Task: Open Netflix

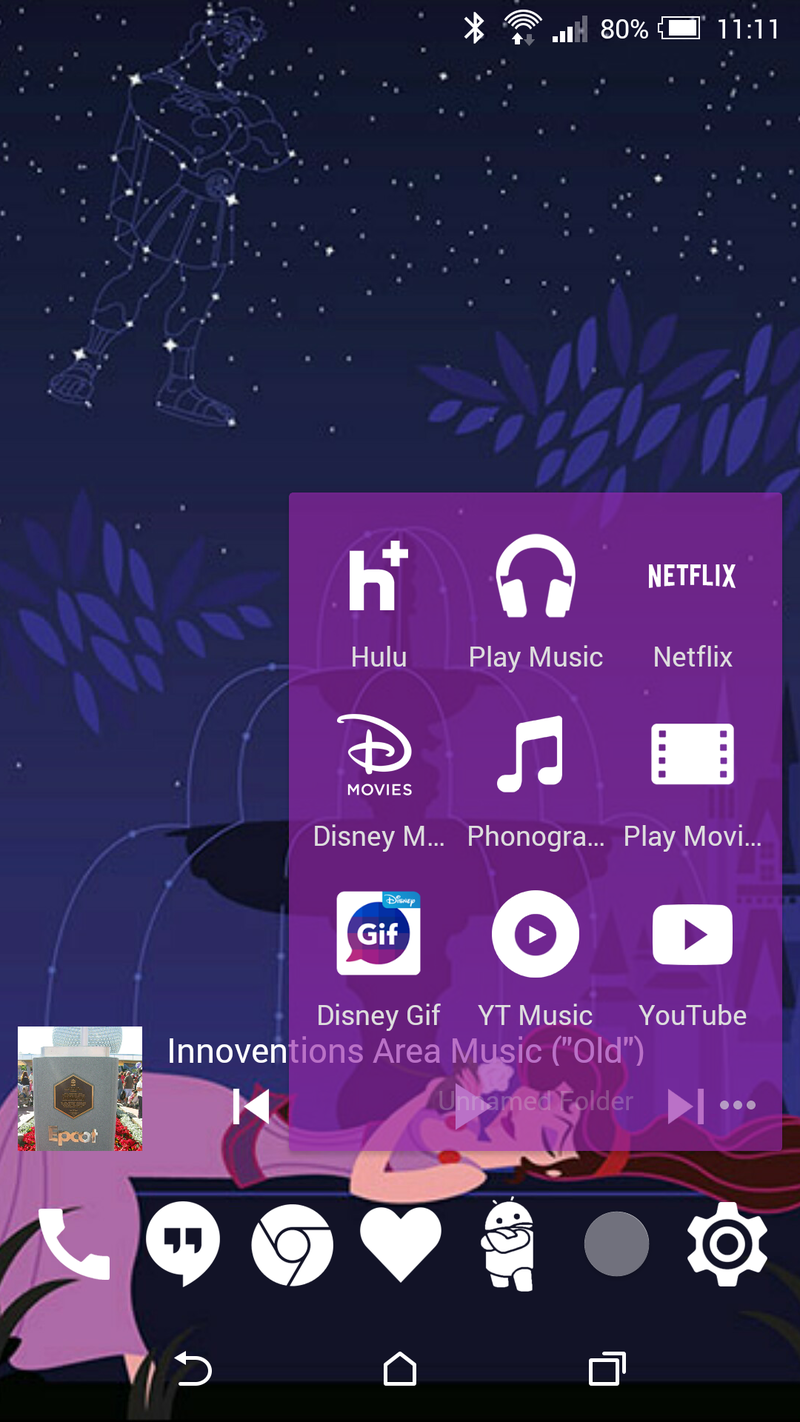Action: 692,577
